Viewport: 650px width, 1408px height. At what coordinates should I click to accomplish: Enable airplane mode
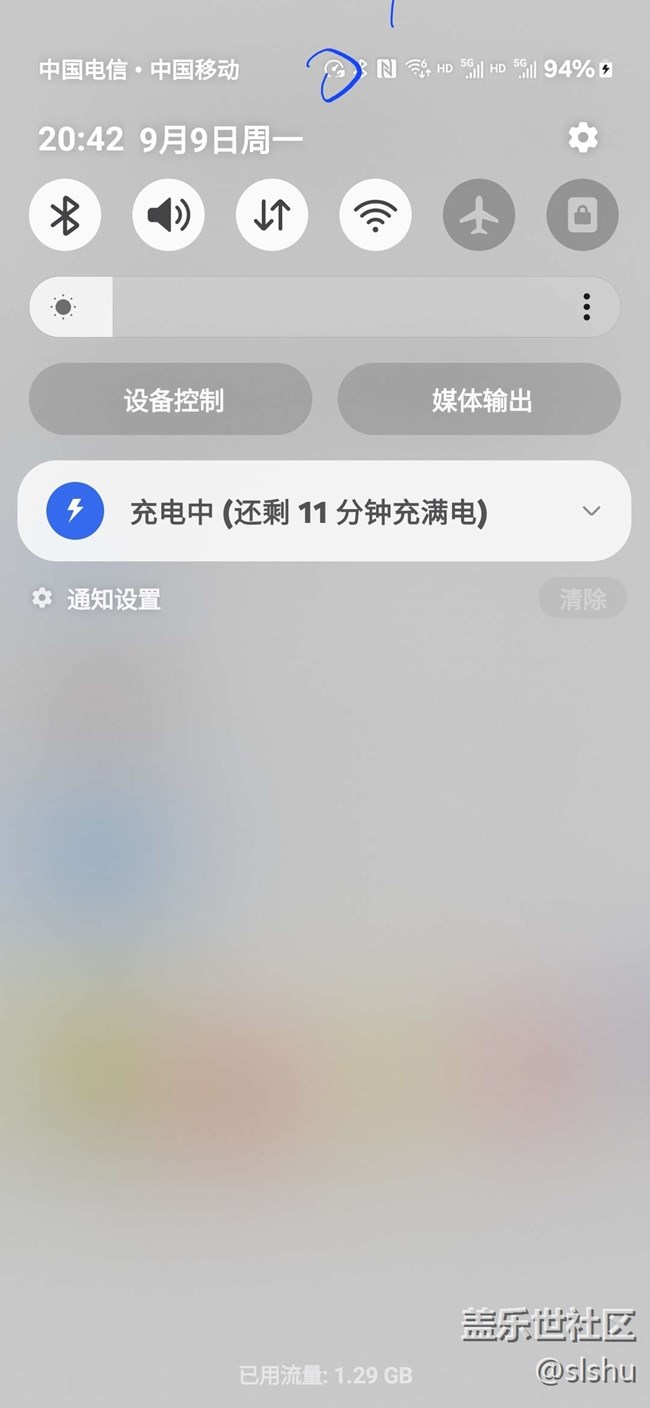click(x=479, y=215)
